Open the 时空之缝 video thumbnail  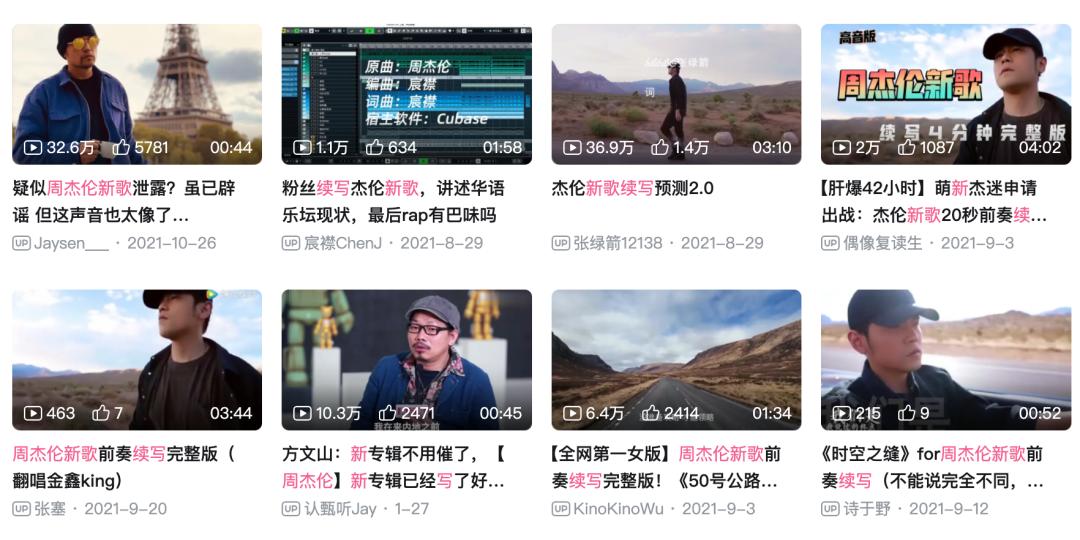[x=946, y=360]
